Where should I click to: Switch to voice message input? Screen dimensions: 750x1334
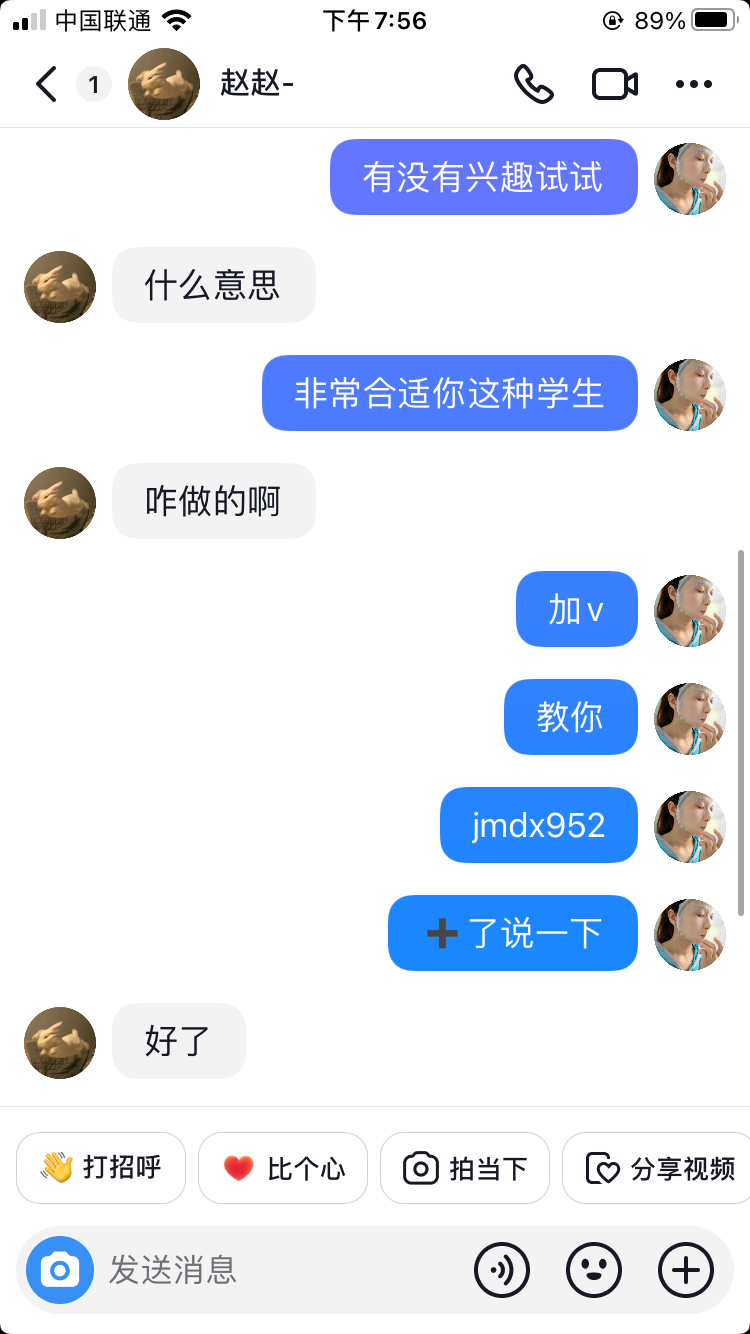tap(502, 1270)
